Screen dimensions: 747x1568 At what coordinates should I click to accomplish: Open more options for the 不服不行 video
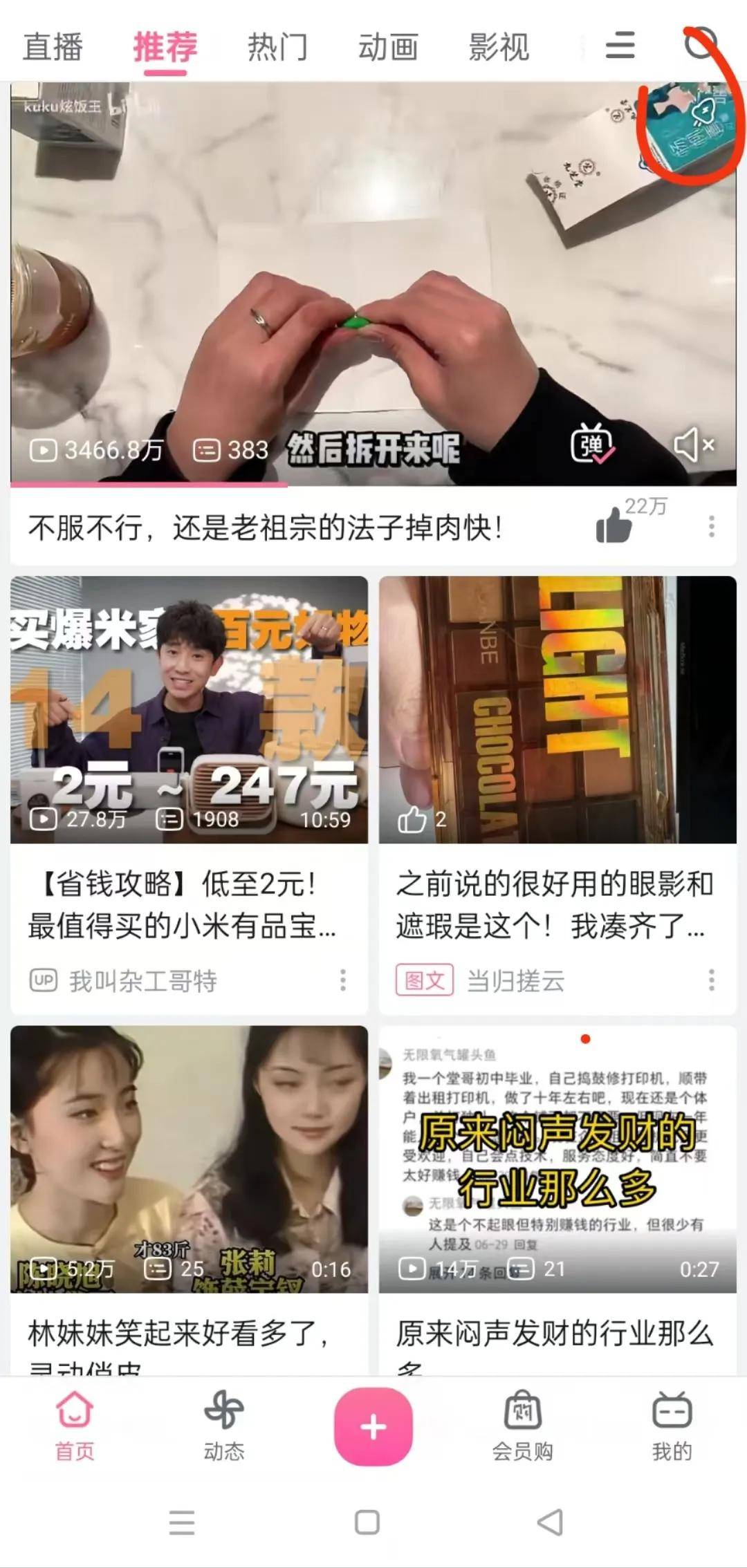tap(711, 528)
